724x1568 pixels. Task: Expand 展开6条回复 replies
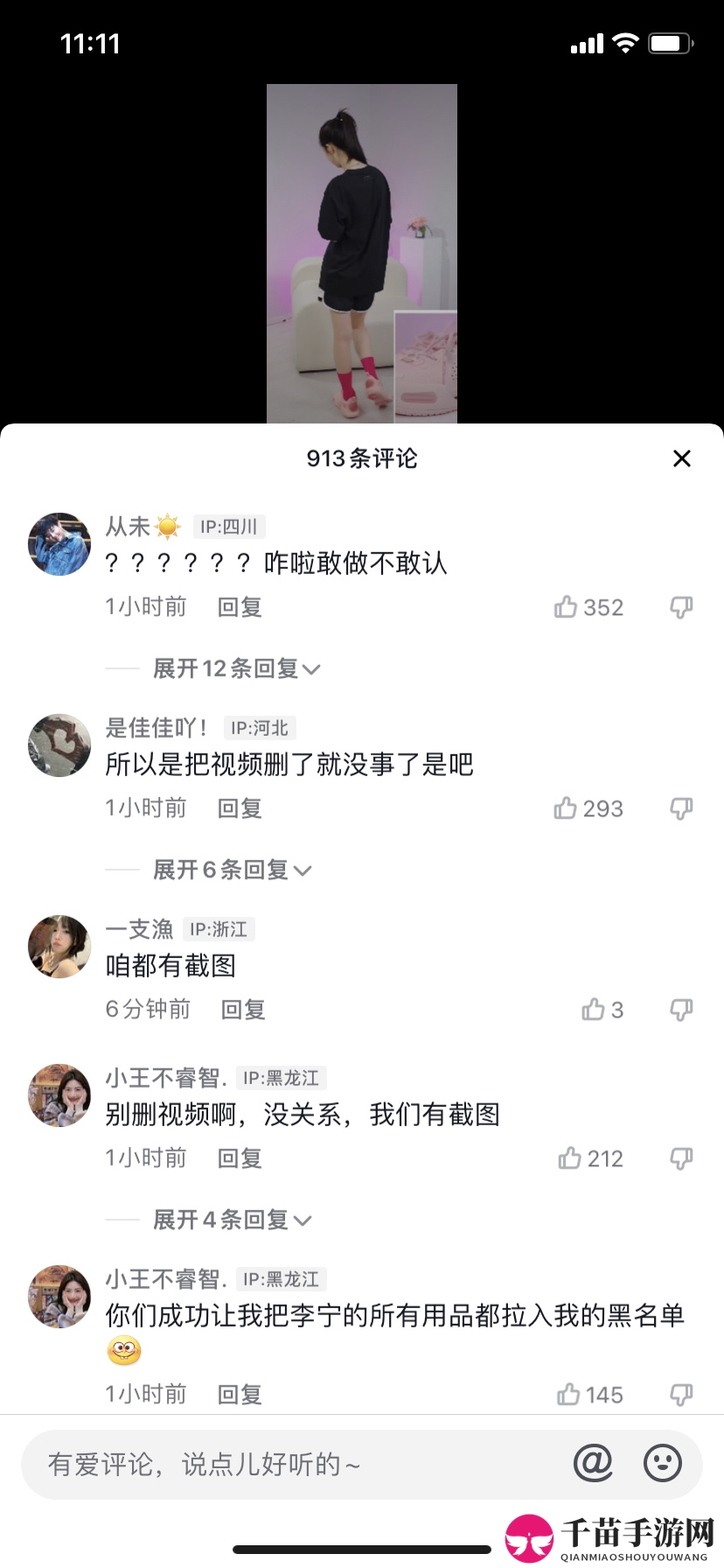click(x=232, y=871)
